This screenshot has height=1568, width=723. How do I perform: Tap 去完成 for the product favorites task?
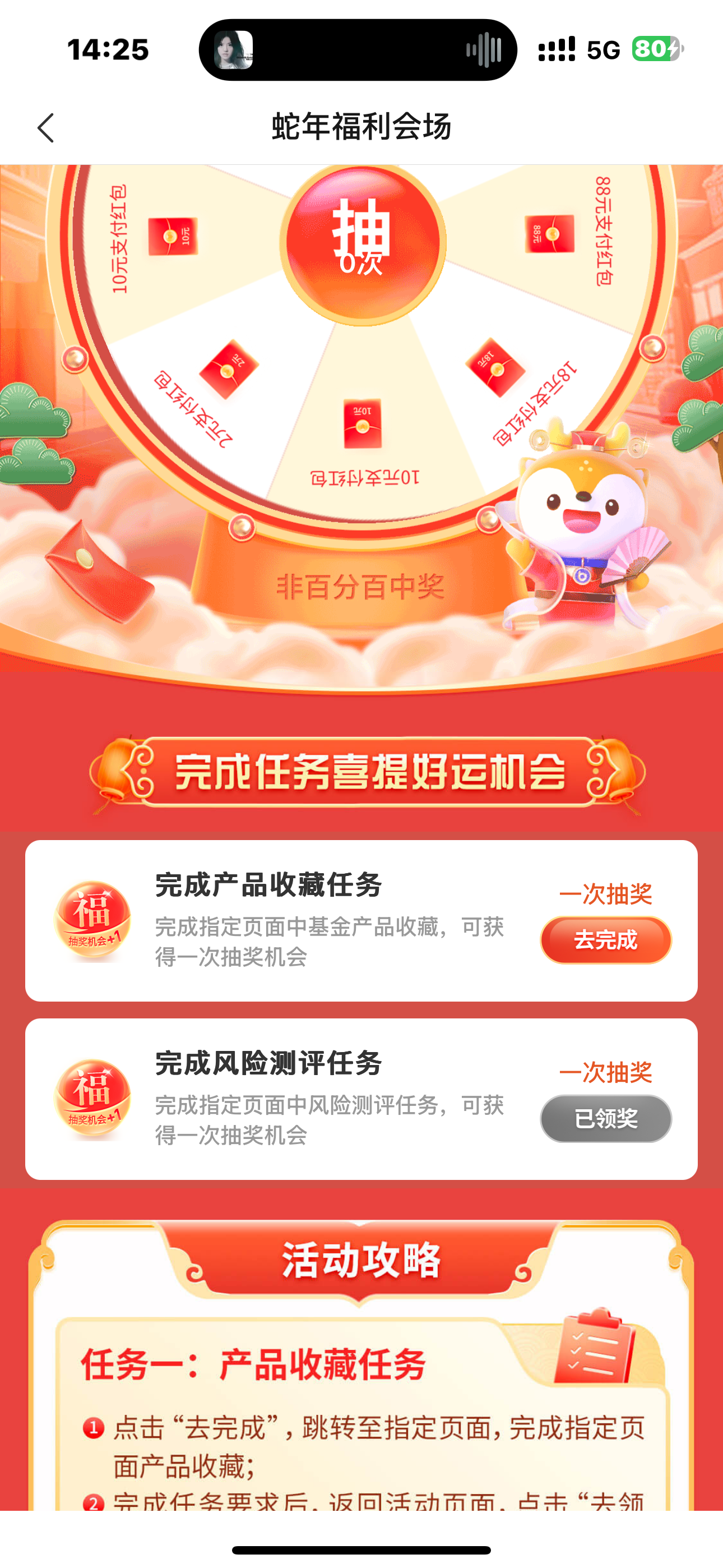605,940
